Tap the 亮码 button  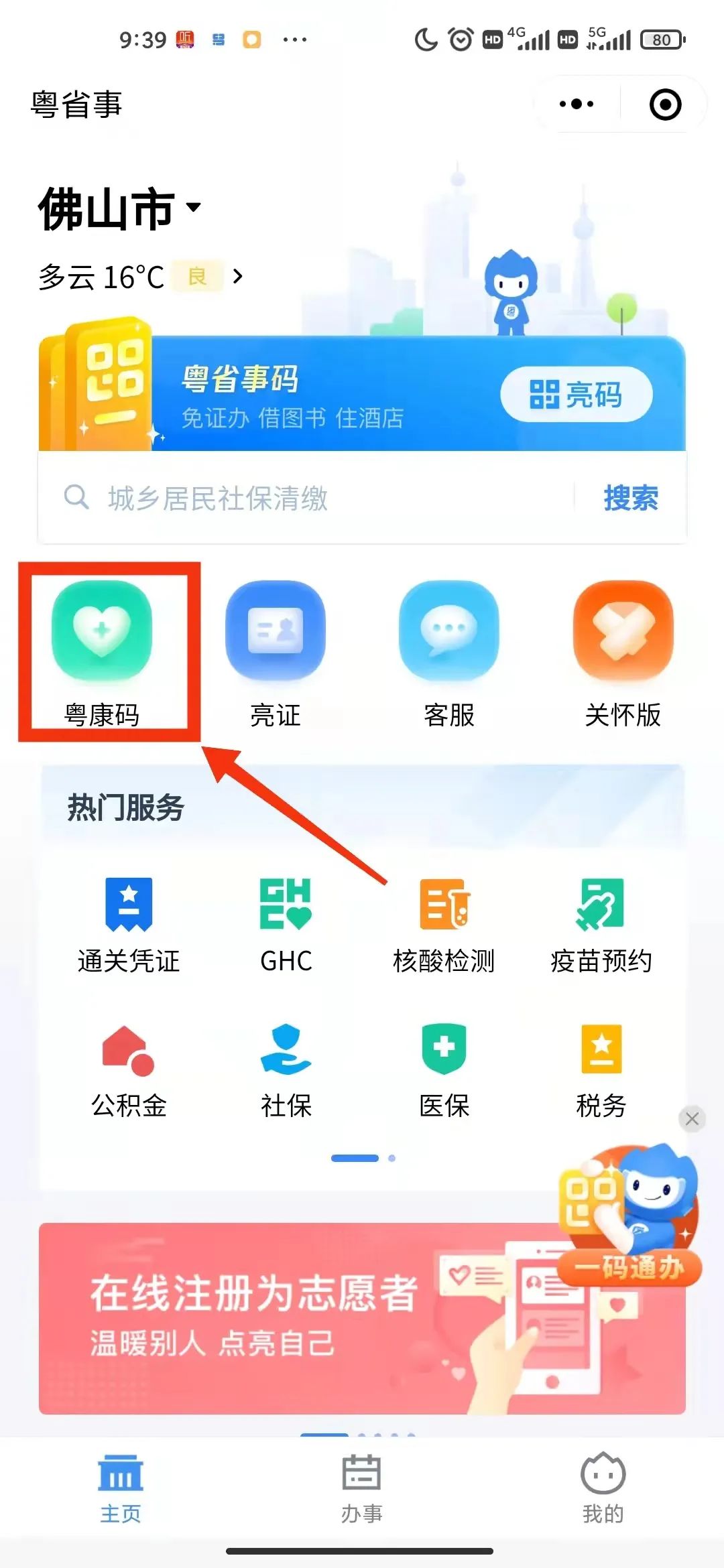(x=576, y=394)
